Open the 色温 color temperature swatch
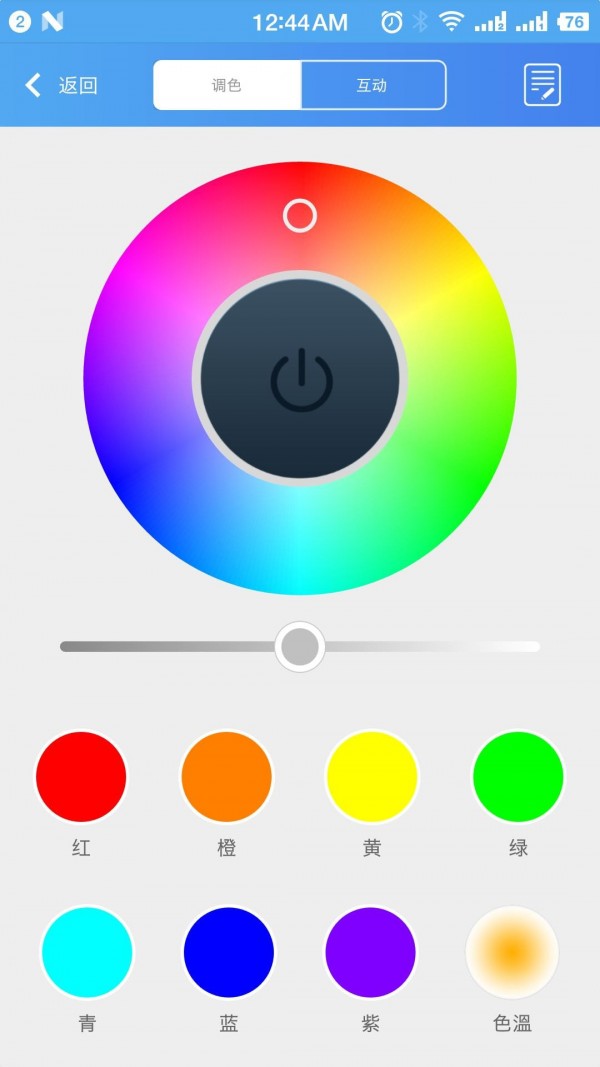 512,952
